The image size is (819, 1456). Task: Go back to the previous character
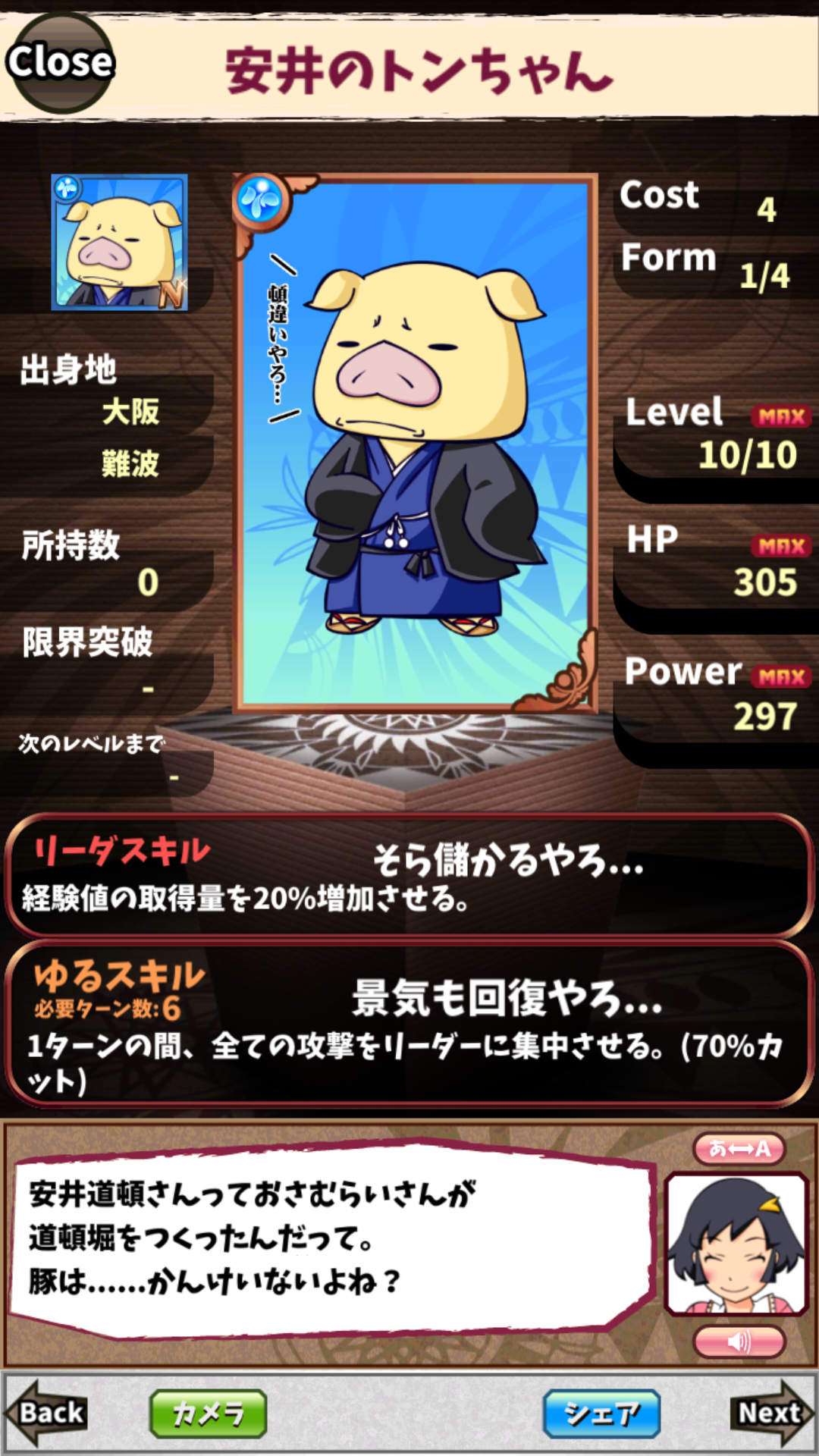[47, 1412]
